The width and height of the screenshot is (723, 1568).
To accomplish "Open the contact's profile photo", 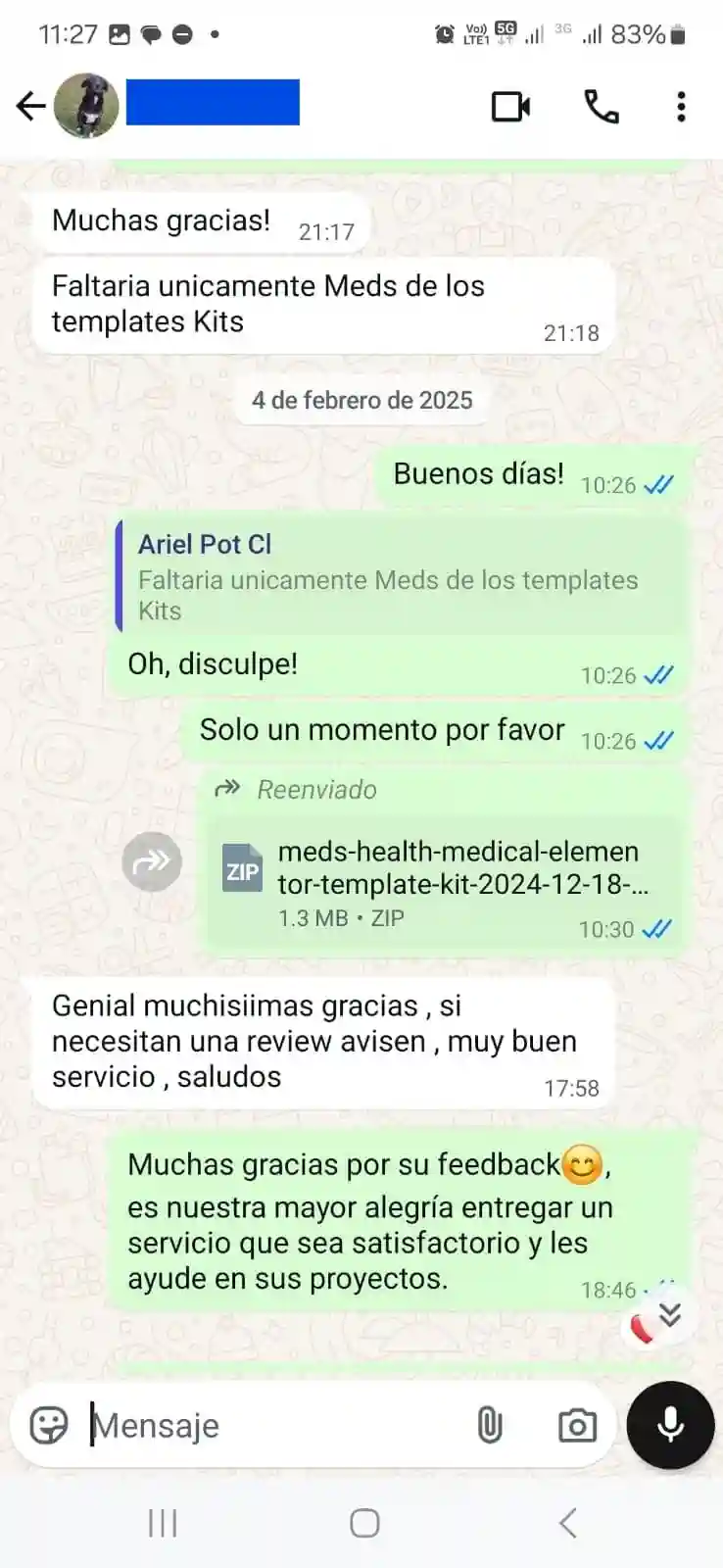I will (86, 106).
